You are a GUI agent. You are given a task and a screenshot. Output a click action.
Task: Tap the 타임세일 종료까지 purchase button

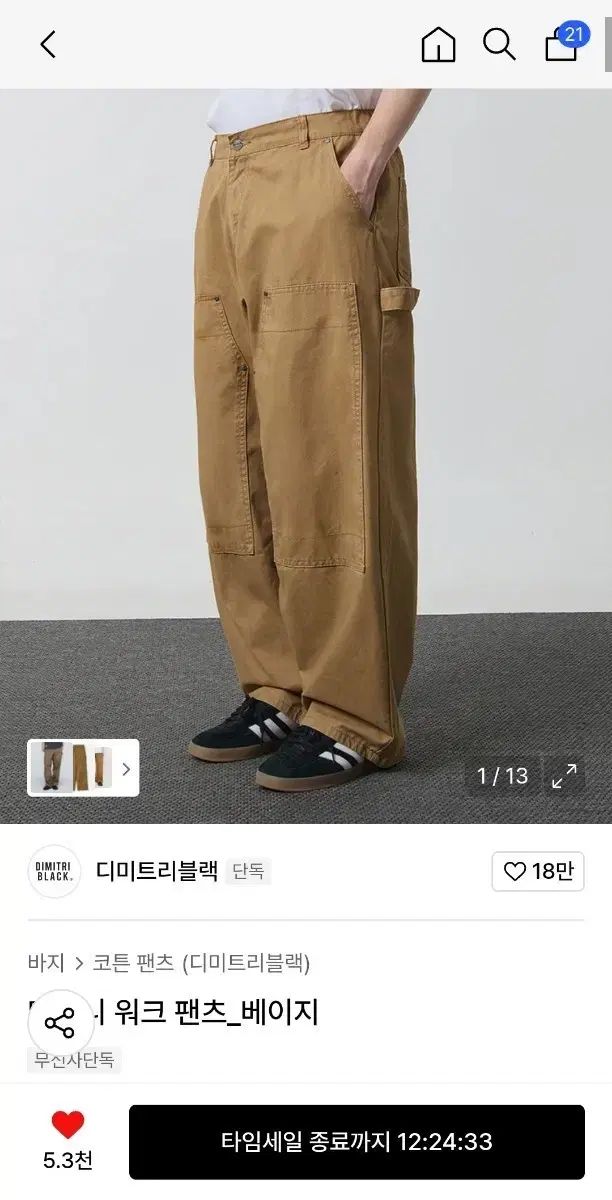click(x=356, y=1142)
